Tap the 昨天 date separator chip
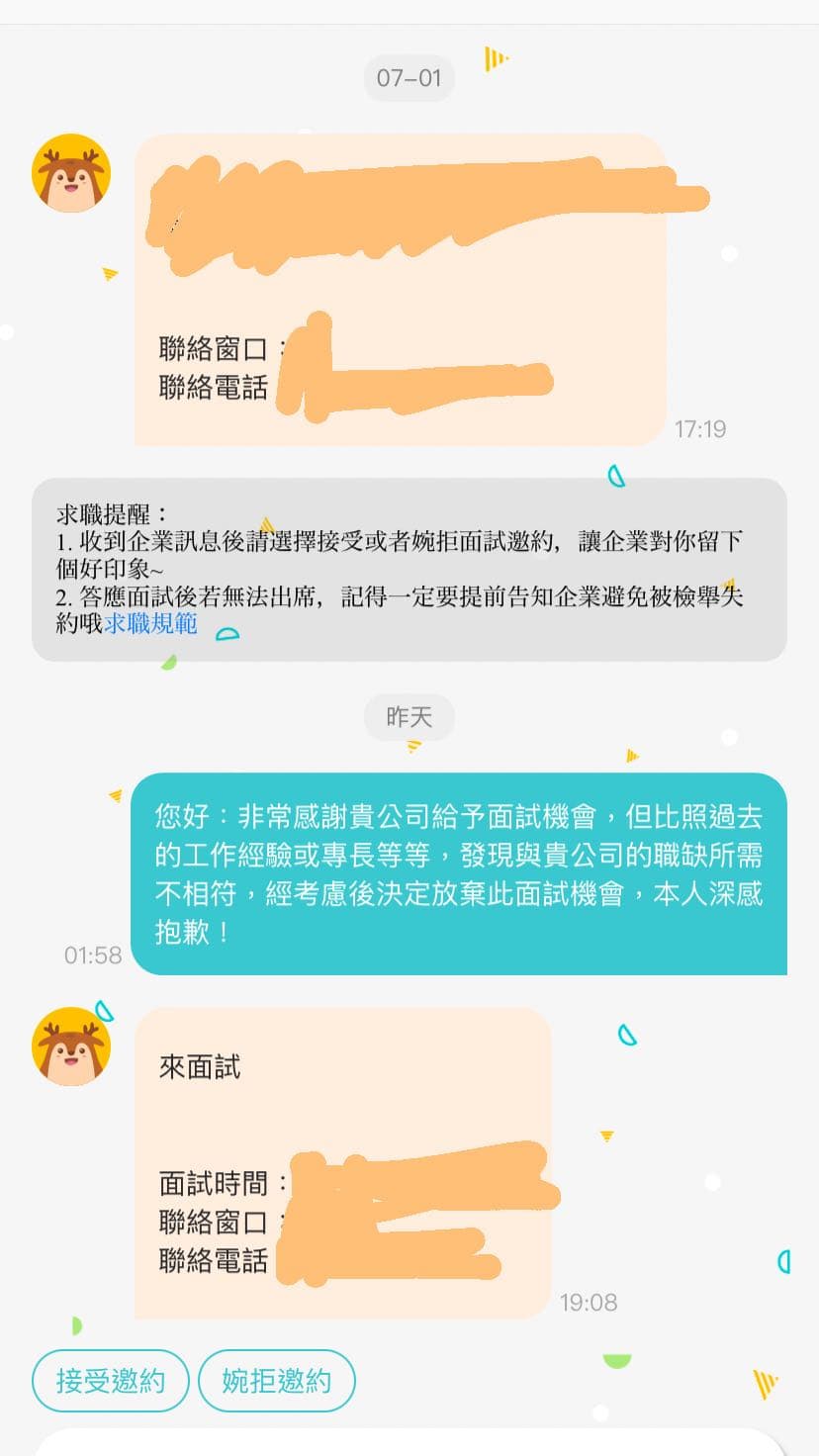Viewport: 819px width, 1456px height. pyautogui.click(x=409, y=717)
